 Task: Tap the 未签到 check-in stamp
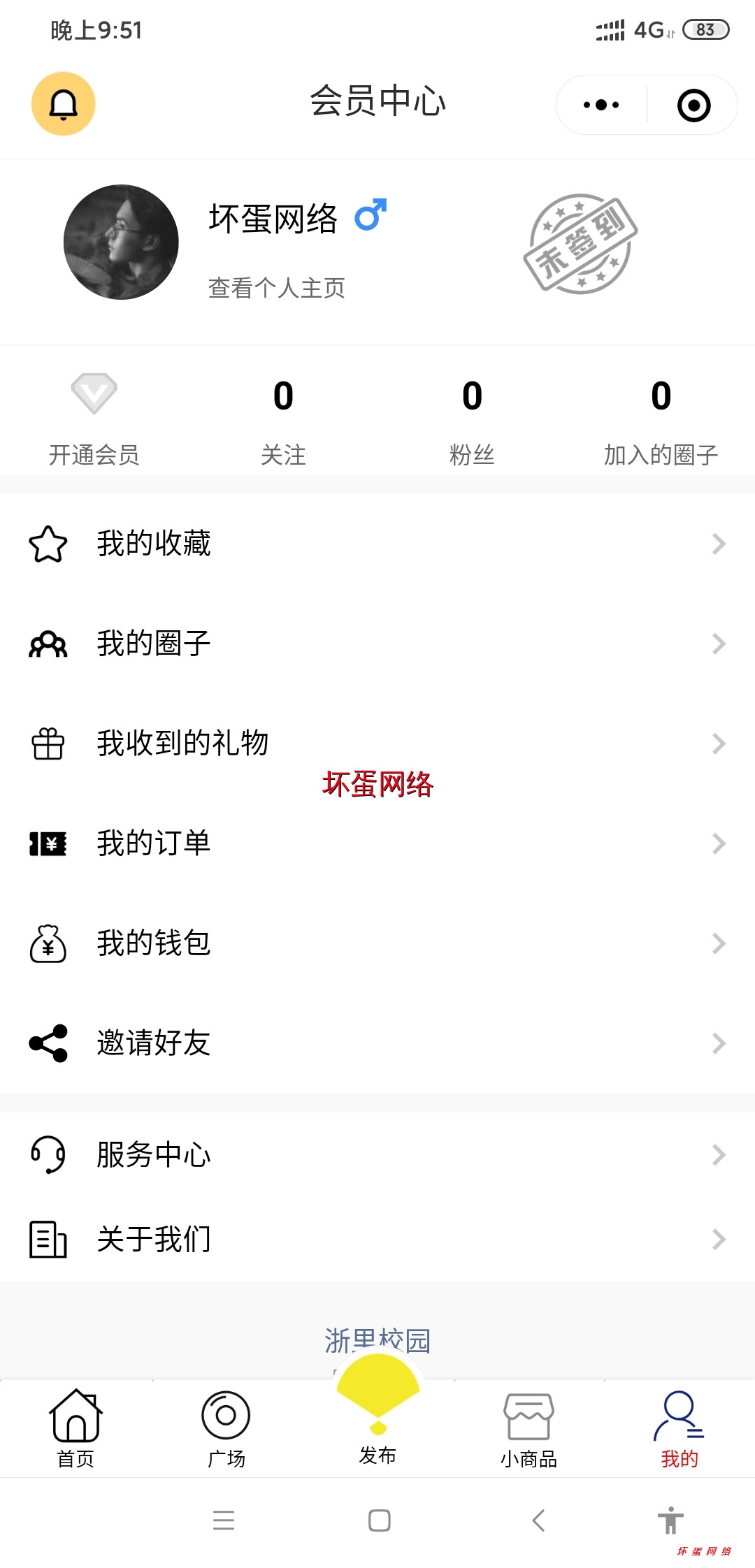coord(580,243)
